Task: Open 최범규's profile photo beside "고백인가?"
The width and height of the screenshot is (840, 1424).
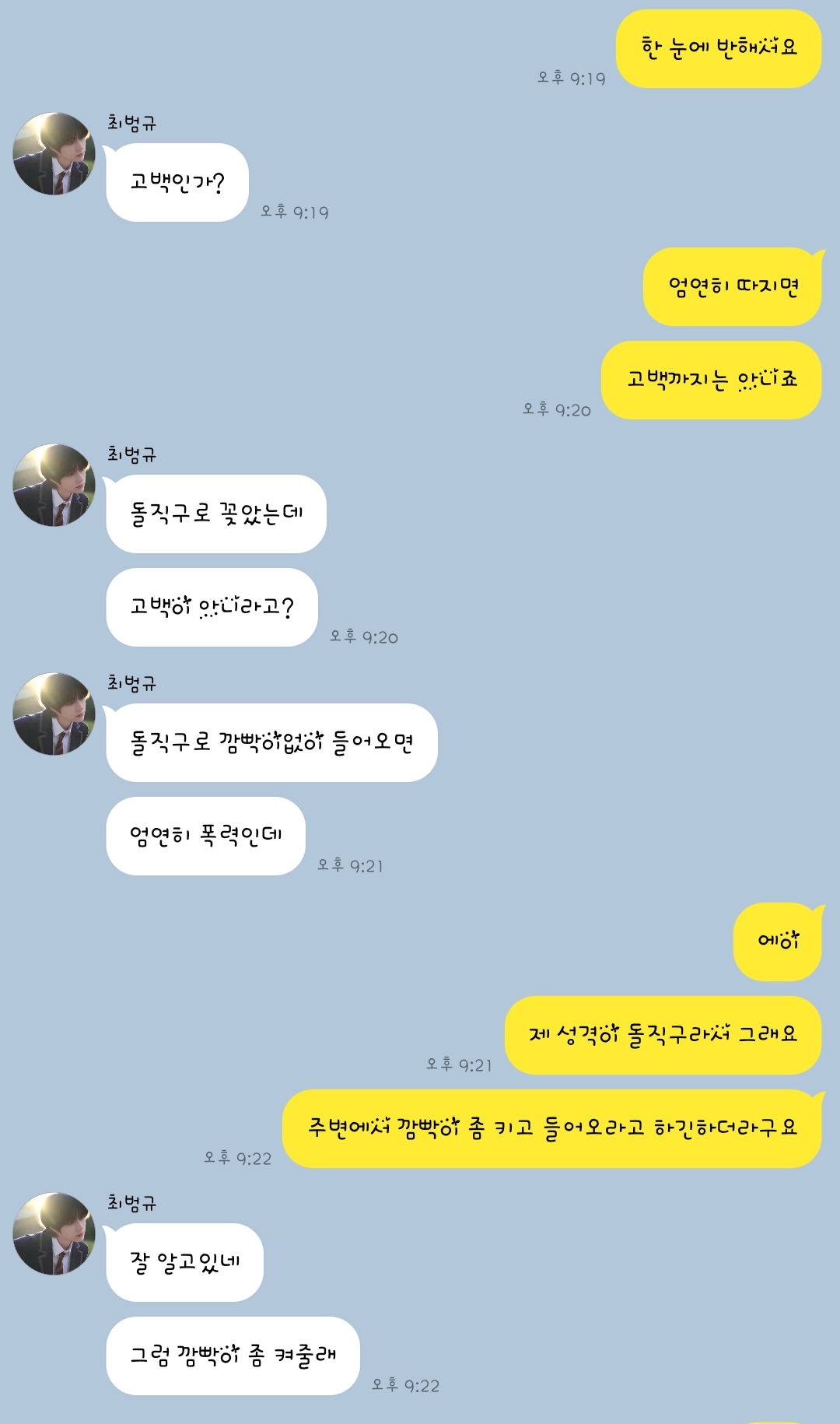Action: pos(54,154)
